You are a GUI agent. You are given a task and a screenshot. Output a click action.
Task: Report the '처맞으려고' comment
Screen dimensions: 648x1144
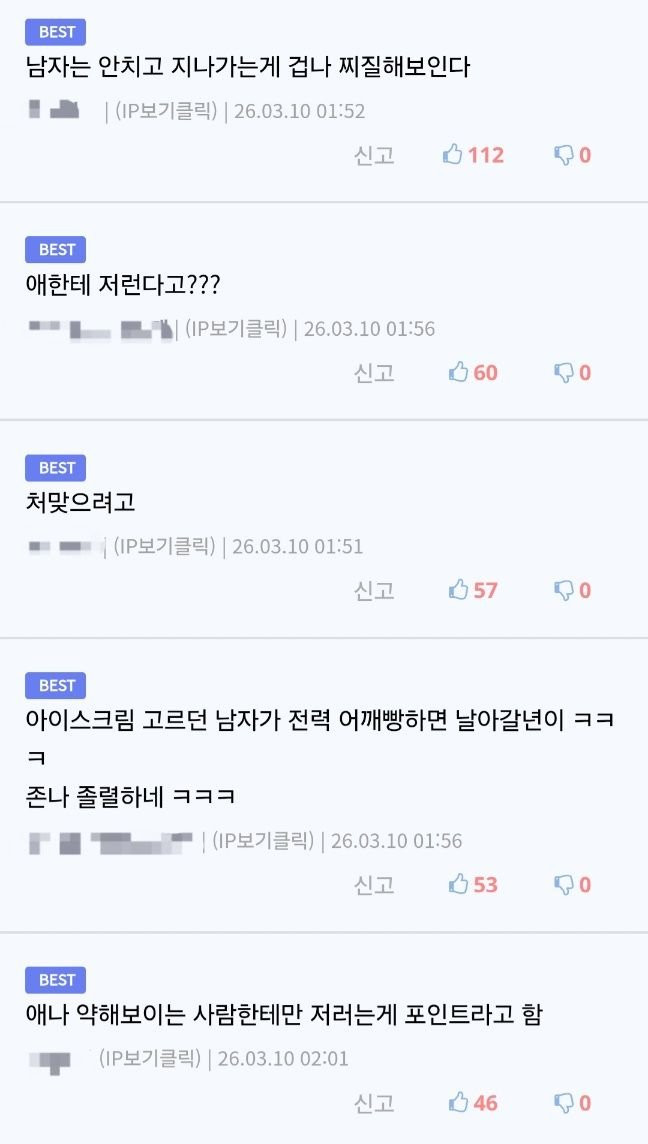(x=374, y=590)
